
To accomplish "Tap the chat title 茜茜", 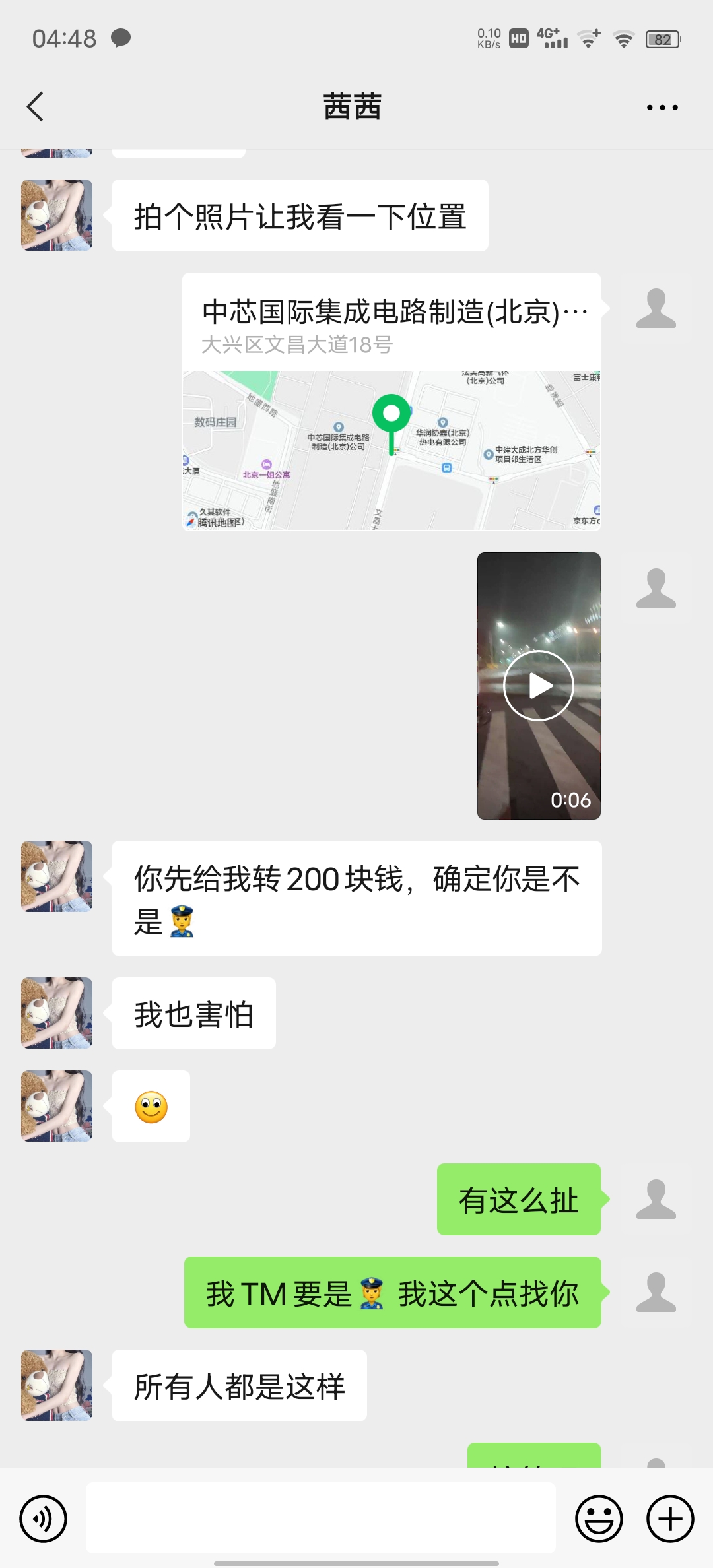I will point(356,106).
